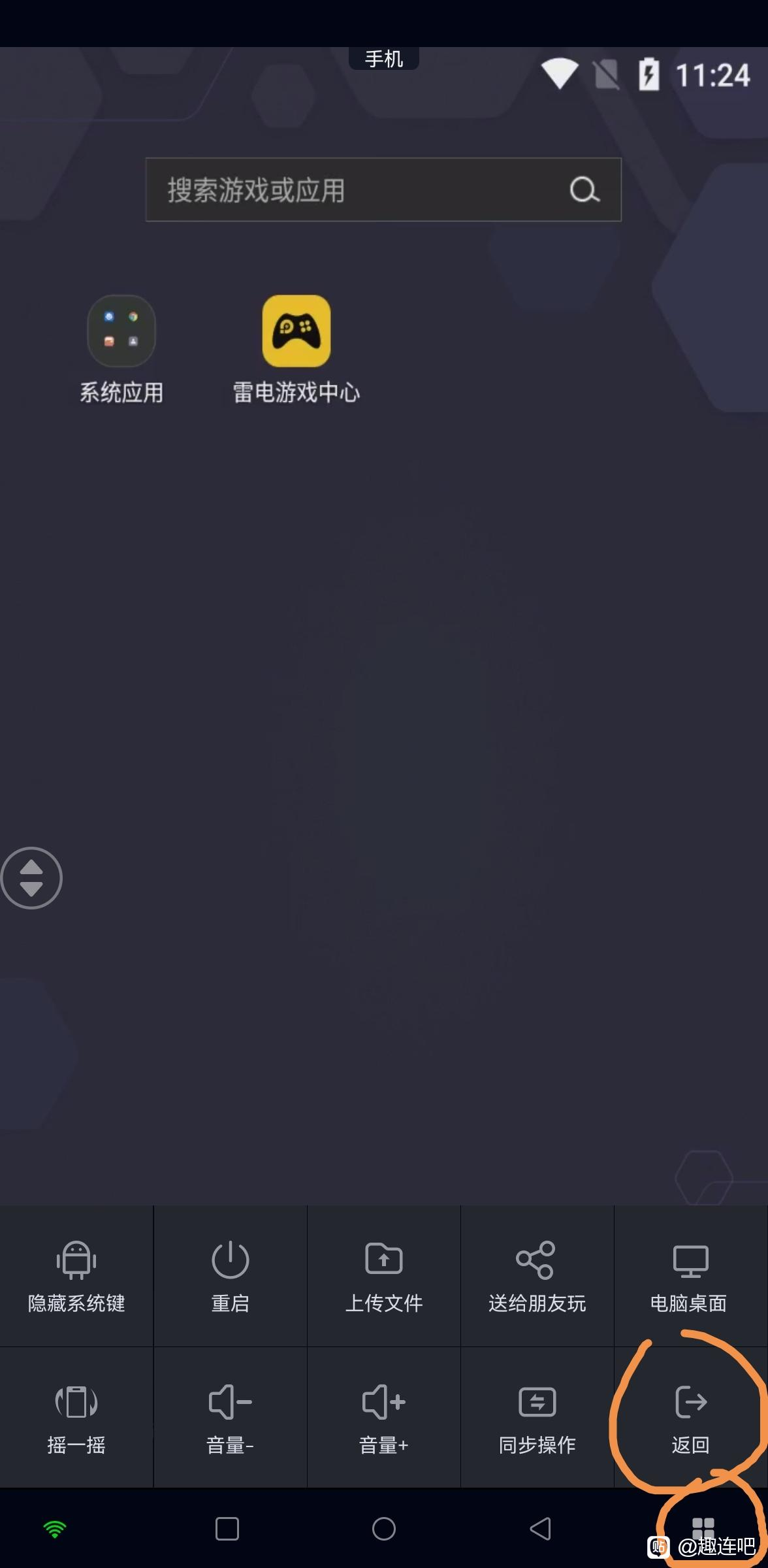Image resolution: width=768 pixels, height=1568 pixels.
Task: Choose 送给朋友玩 to share with friends
Action: [537, 1275]
